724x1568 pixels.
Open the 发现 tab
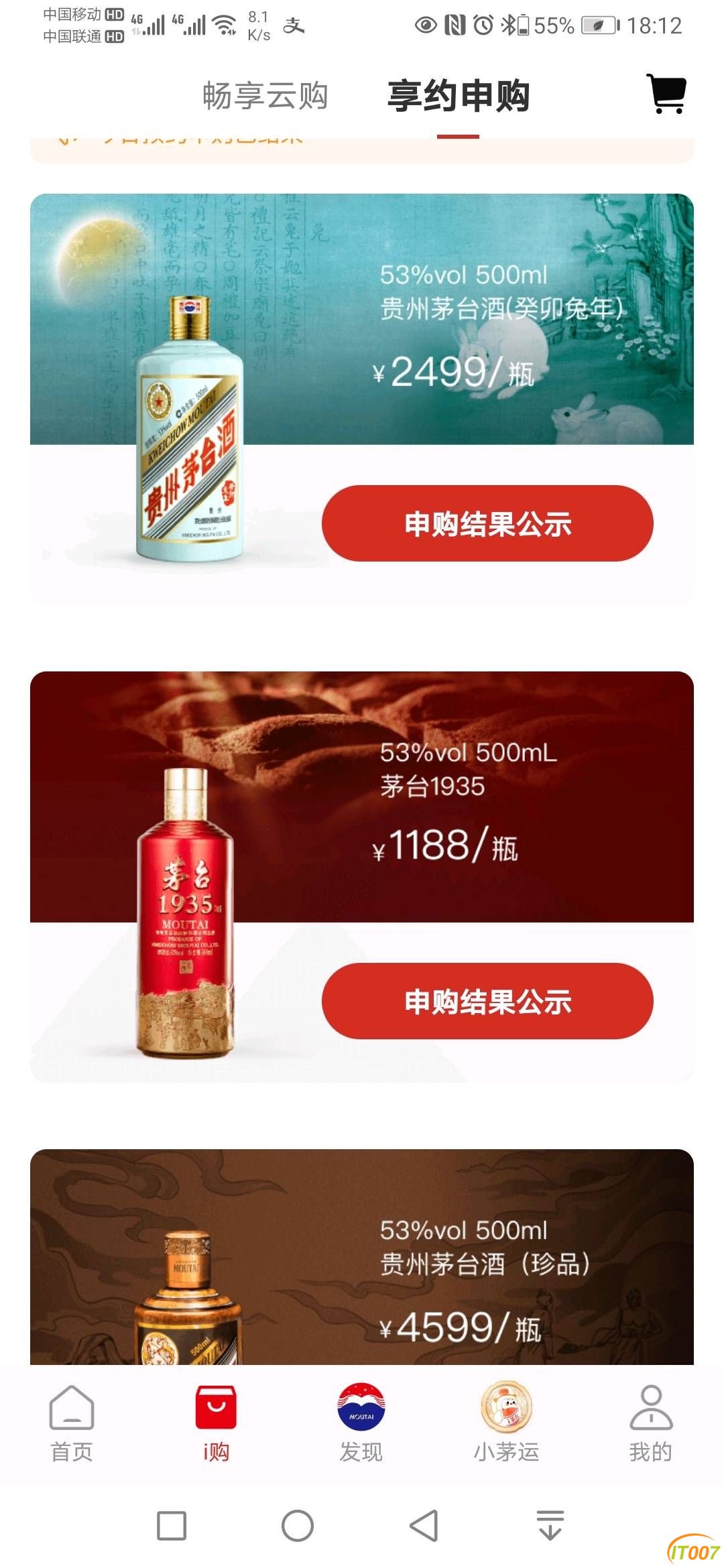click(361, 1423)
